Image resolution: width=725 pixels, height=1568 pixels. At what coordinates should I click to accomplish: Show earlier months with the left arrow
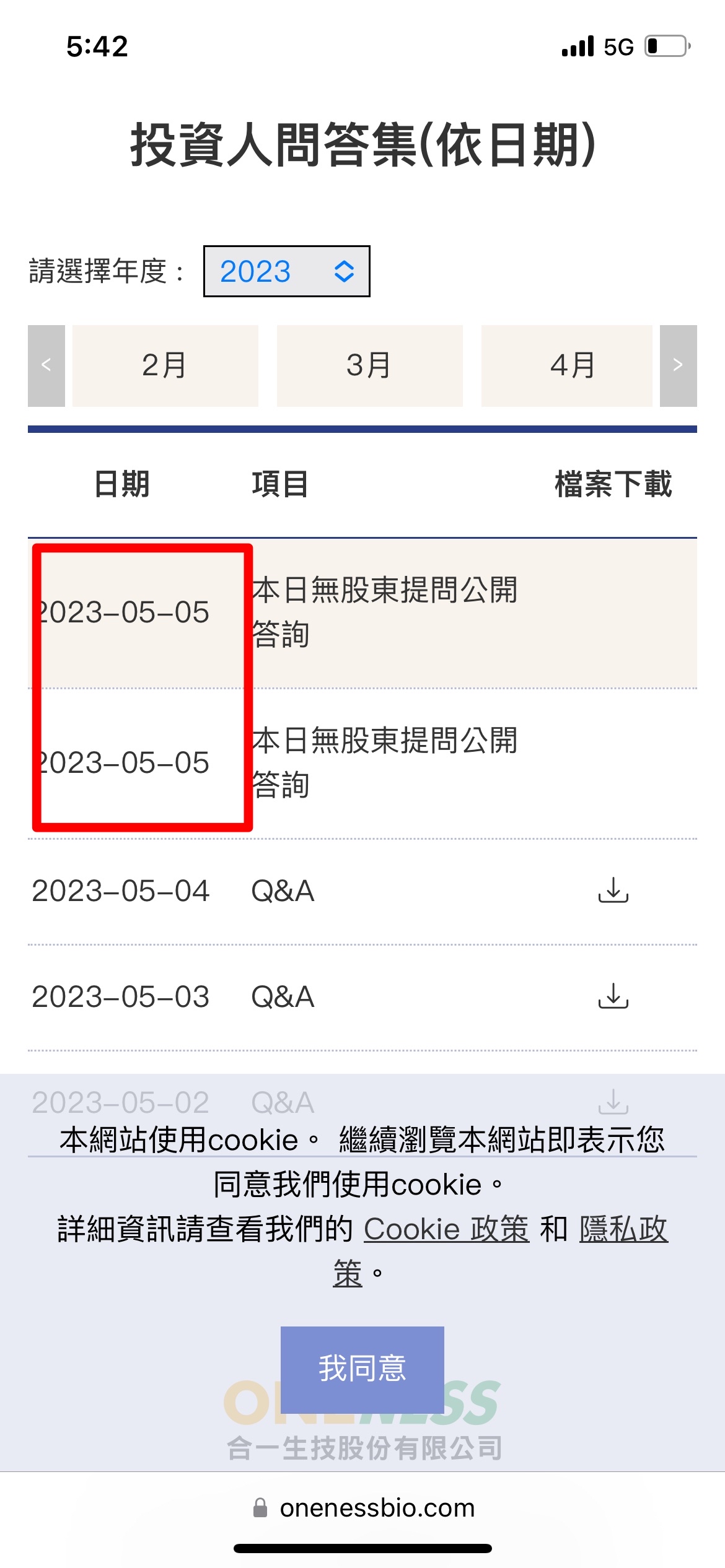click(x=46, y=365)
